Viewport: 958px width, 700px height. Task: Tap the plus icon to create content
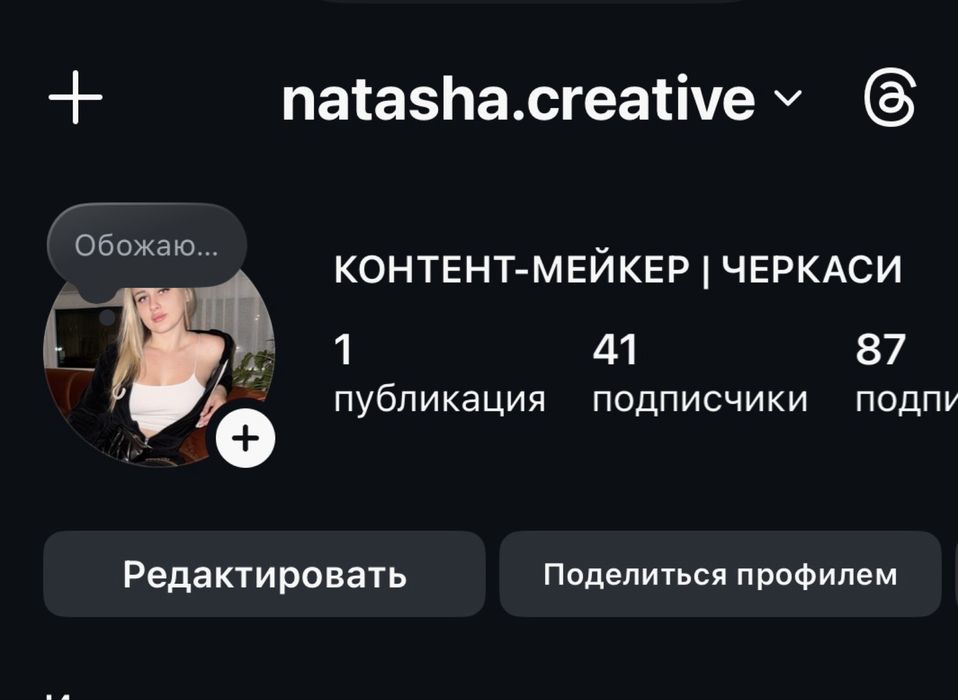coord(75,98)
